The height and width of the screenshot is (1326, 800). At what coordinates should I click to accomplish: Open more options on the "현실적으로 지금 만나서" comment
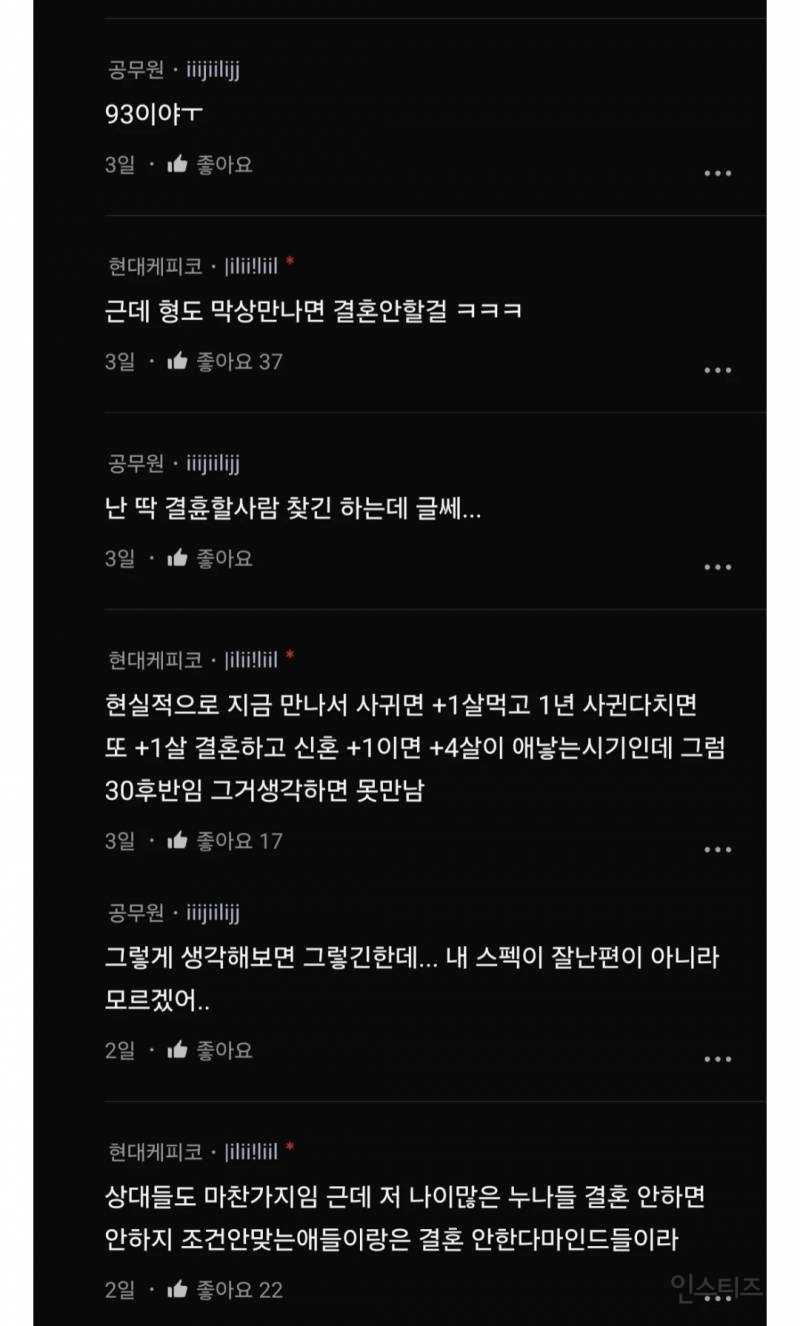tap(717, 850)
